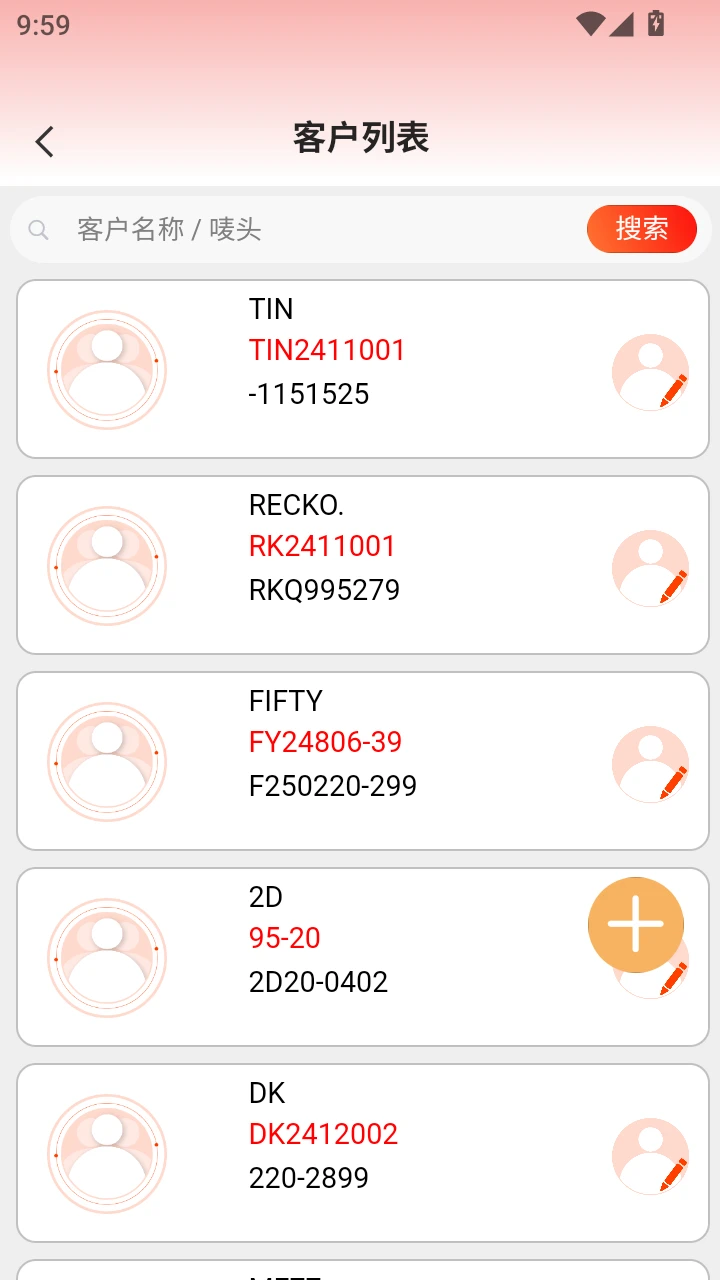Screen dimensions: 720x1280
Task: Edit the DK customer profile
Action: pos(651,1156)
